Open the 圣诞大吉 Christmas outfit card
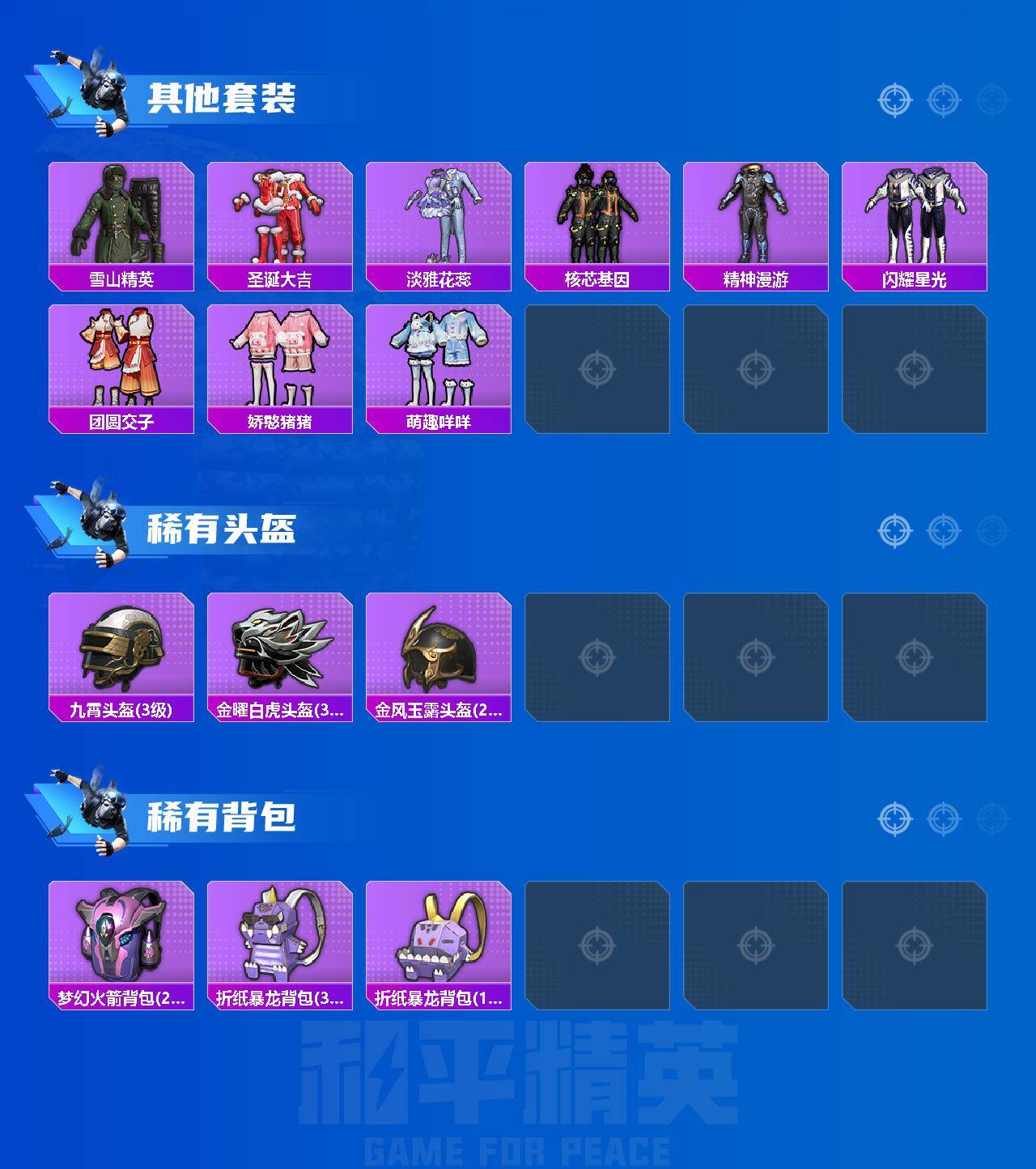Image resolution: width=1036 pixels, height=1169 pixels. tap(279, 215)
